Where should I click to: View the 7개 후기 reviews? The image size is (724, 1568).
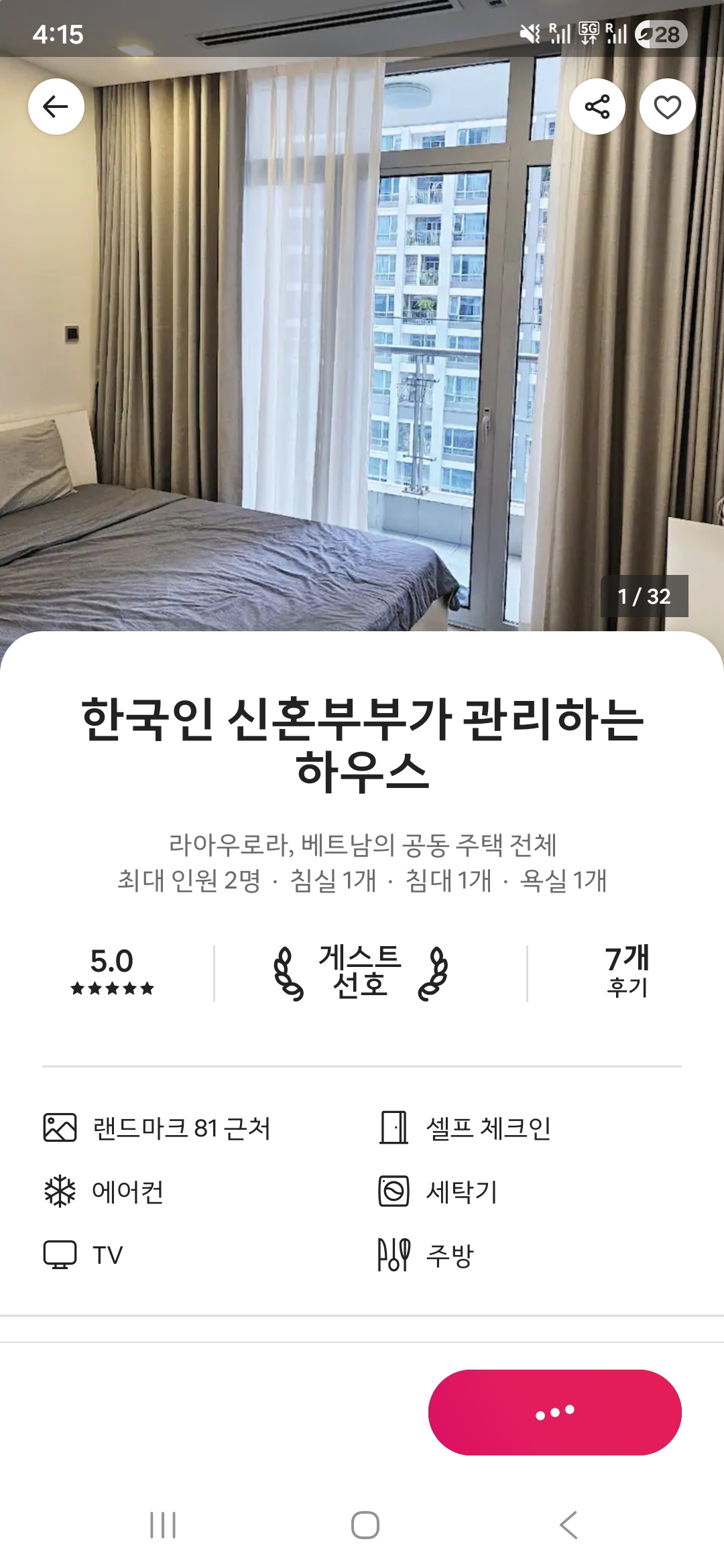pos(627,971)
